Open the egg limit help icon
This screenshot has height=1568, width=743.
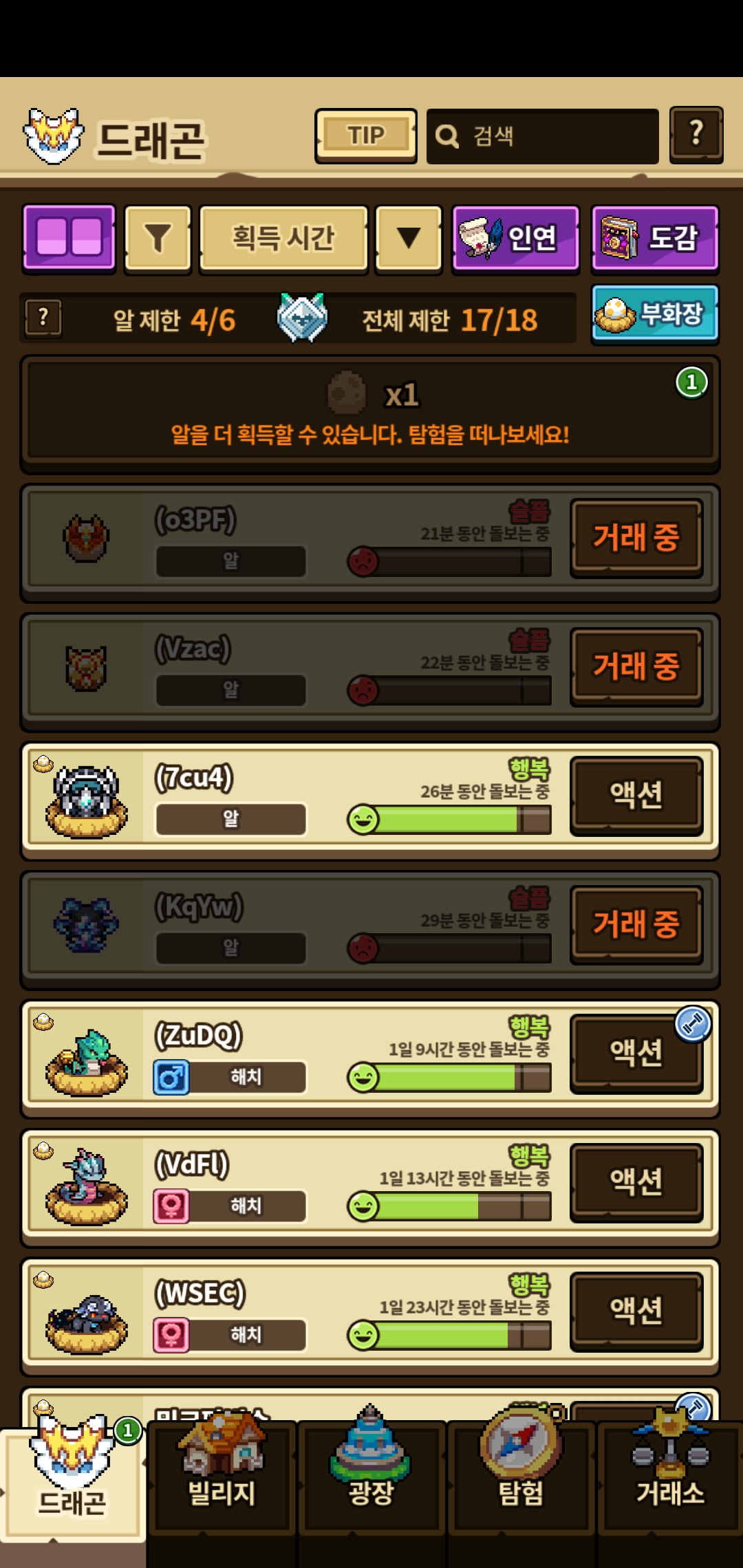tap(43, 318)
